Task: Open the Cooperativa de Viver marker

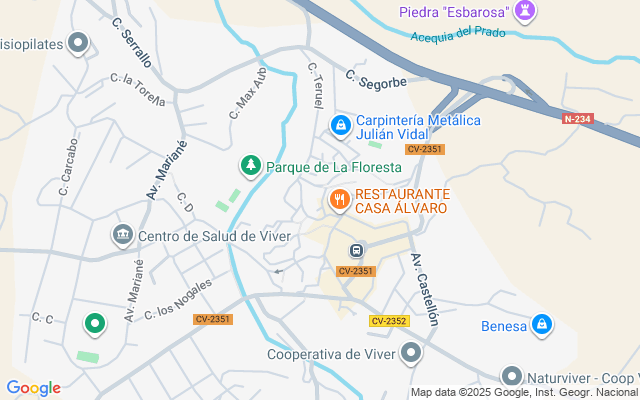Action: tap(411, 353)
